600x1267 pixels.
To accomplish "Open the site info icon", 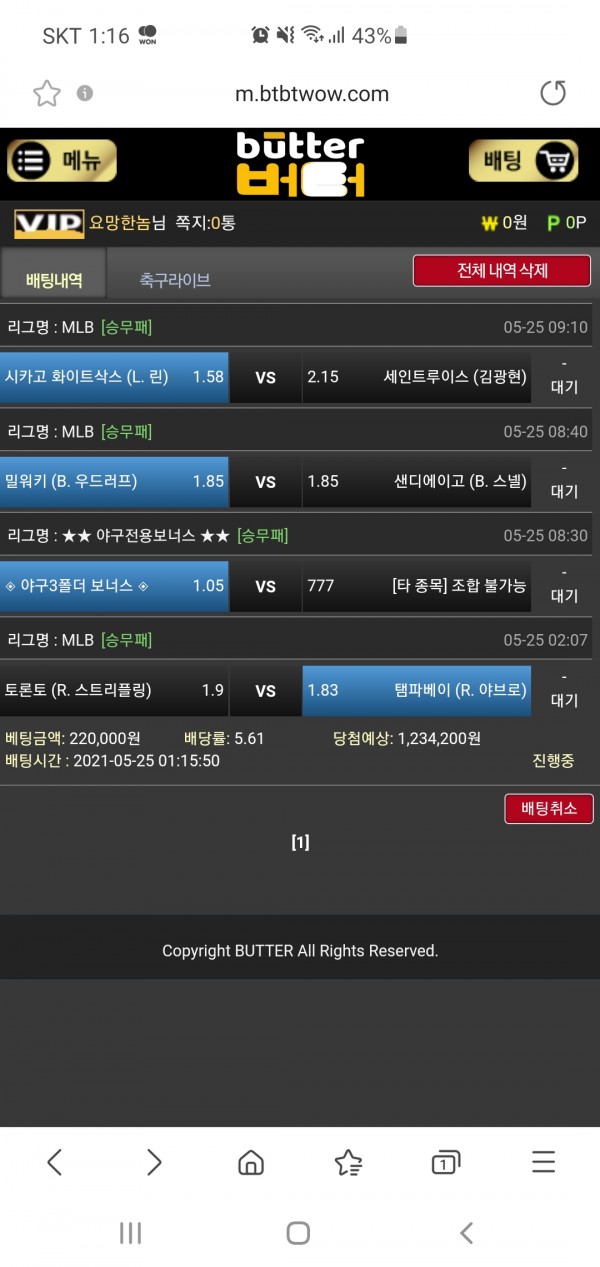I will [85, 93].
